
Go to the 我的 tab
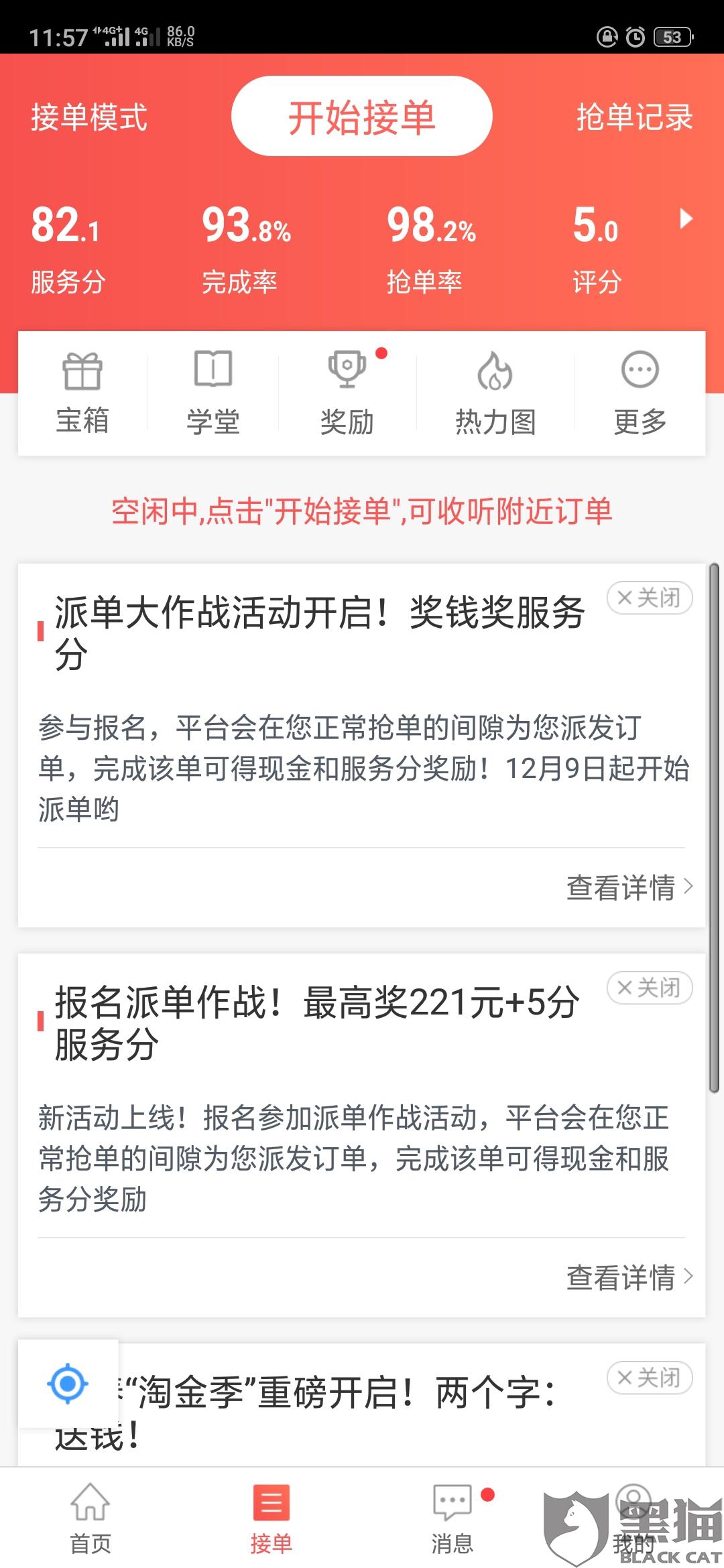point(633,1519)
